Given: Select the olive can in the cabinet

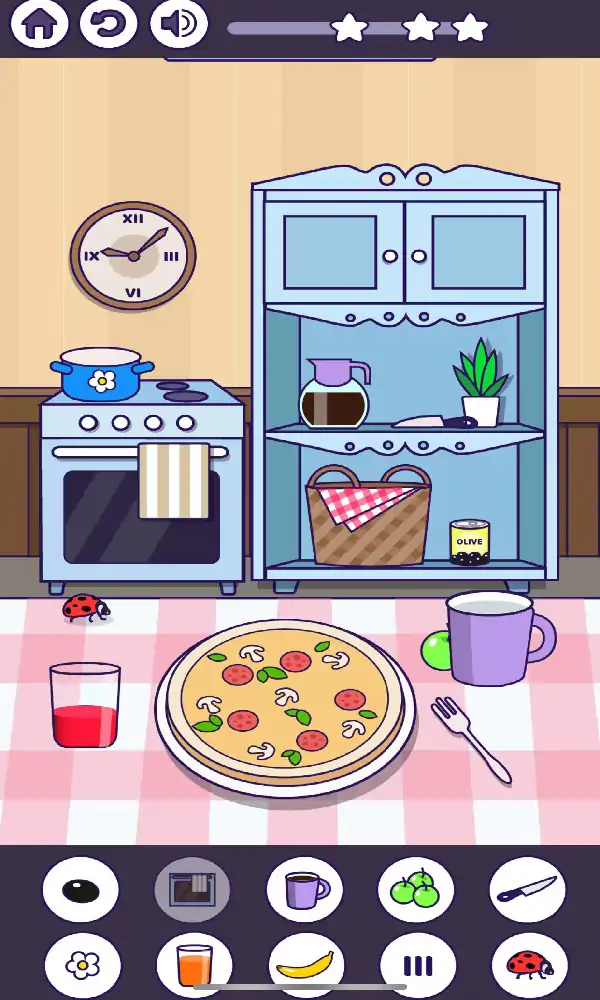Looking at the screenshot, I should point(469,542).
